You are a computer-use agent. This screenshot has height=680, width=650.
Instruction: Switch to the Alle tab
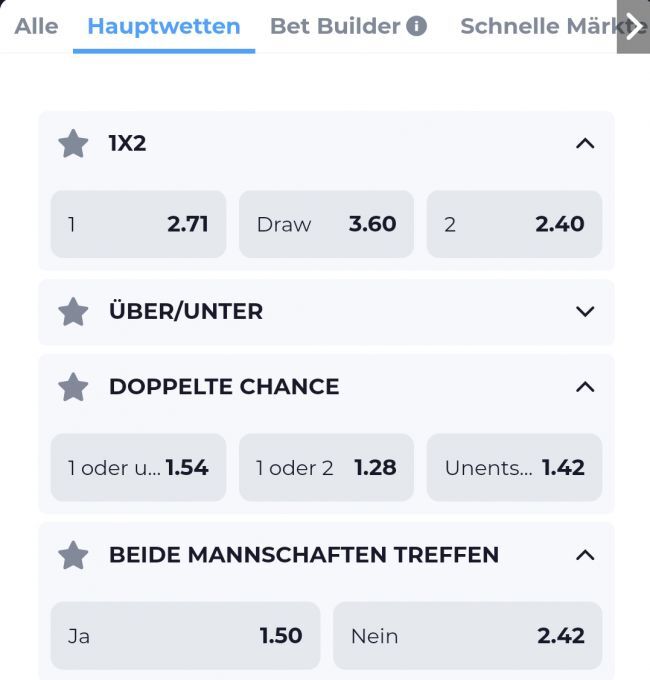tap(36, 26)
